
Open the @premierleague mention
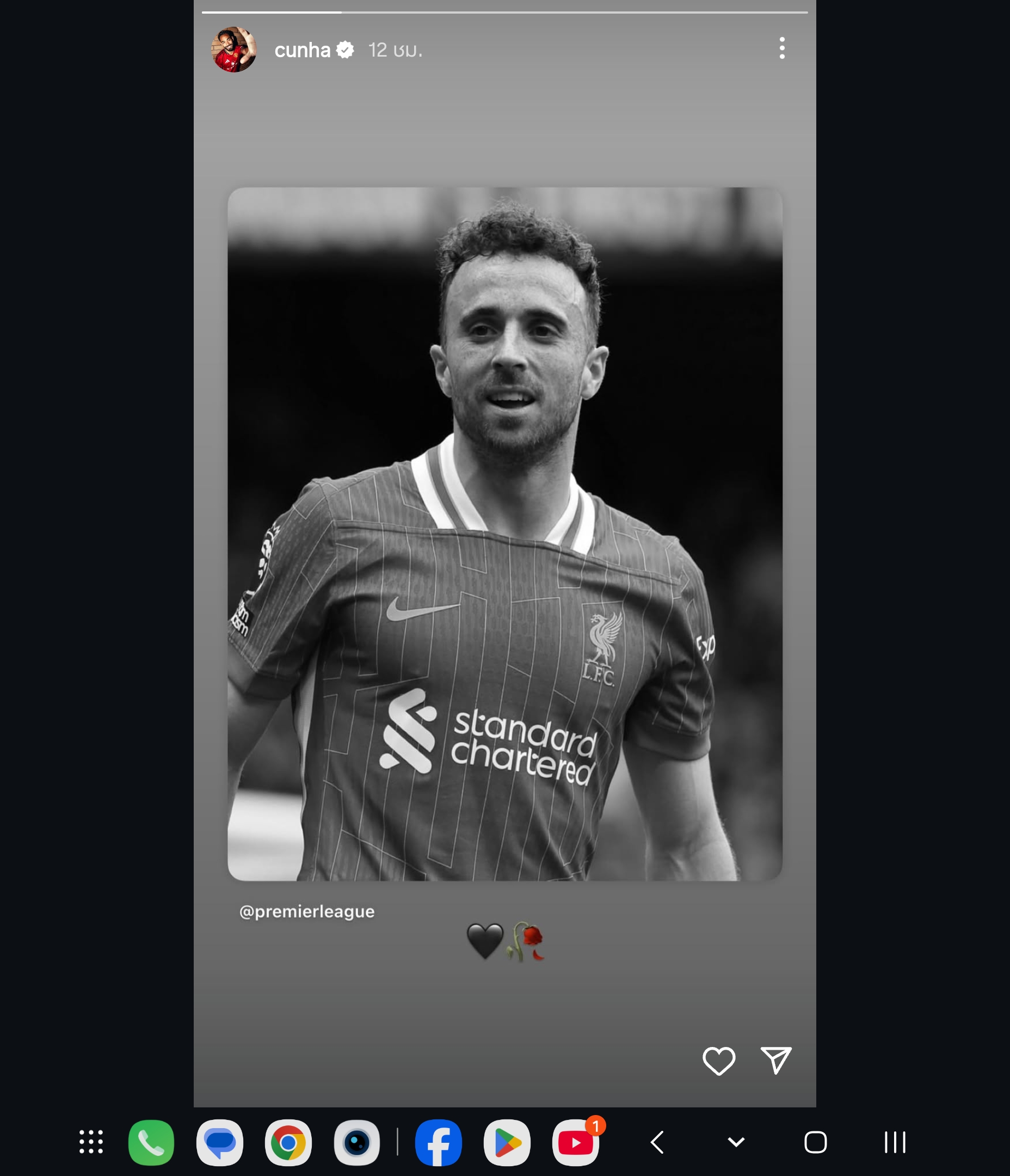[x=306, y=911]
